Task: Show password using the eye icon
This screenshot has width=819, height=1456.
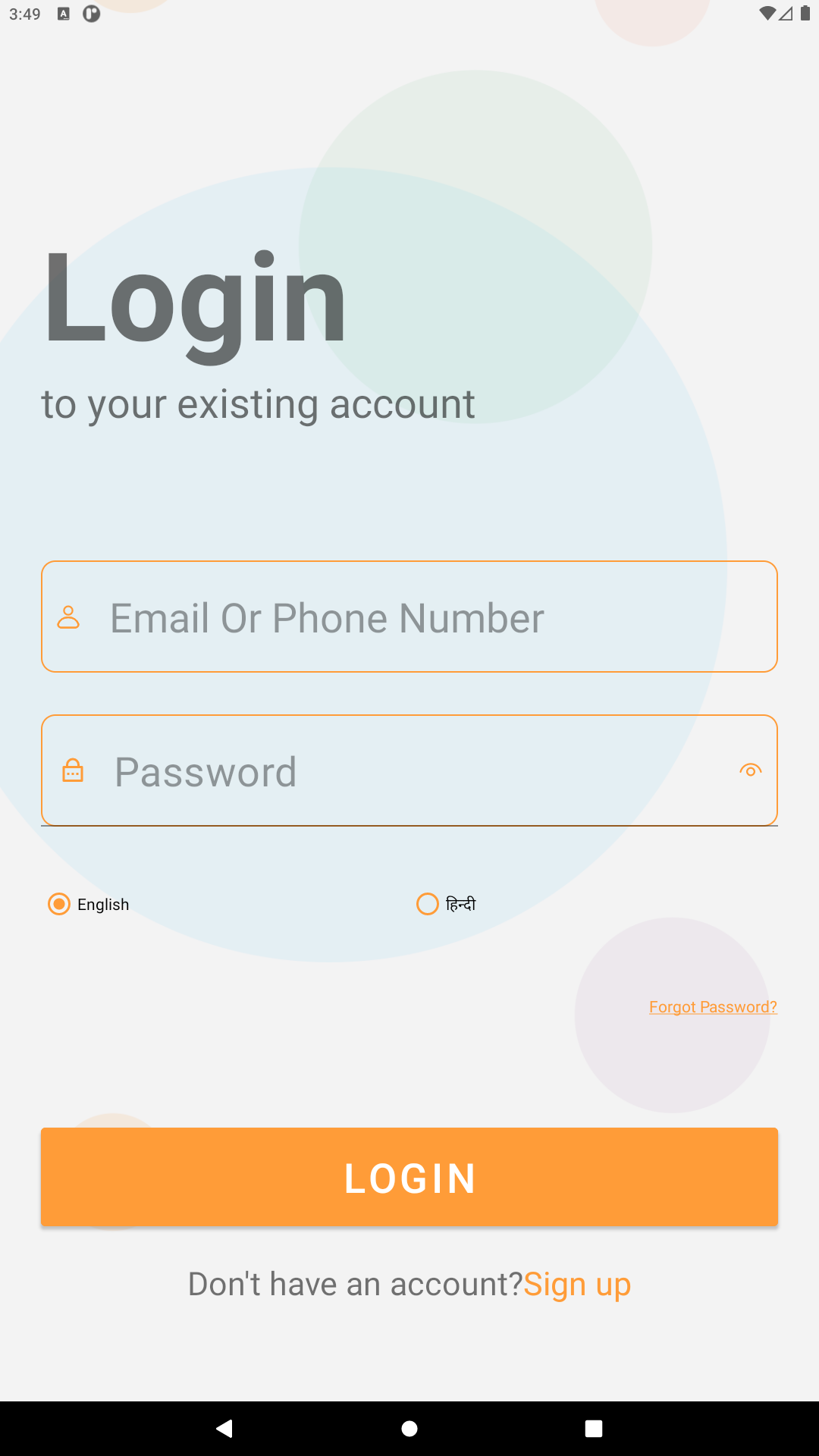Action: tap(750, 770)
